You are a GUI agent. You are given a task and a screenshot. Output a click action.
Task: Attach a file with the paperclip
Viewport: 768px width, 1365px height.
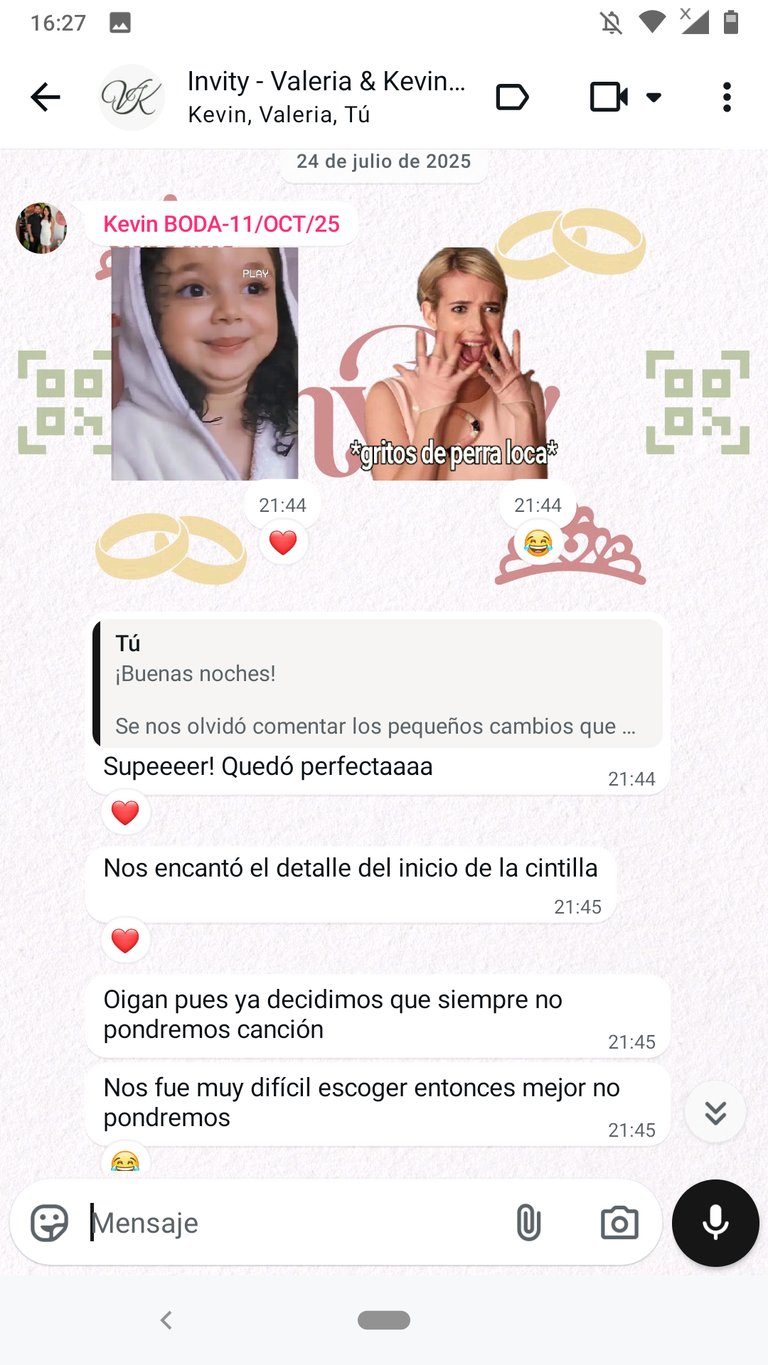(528, 1222)
